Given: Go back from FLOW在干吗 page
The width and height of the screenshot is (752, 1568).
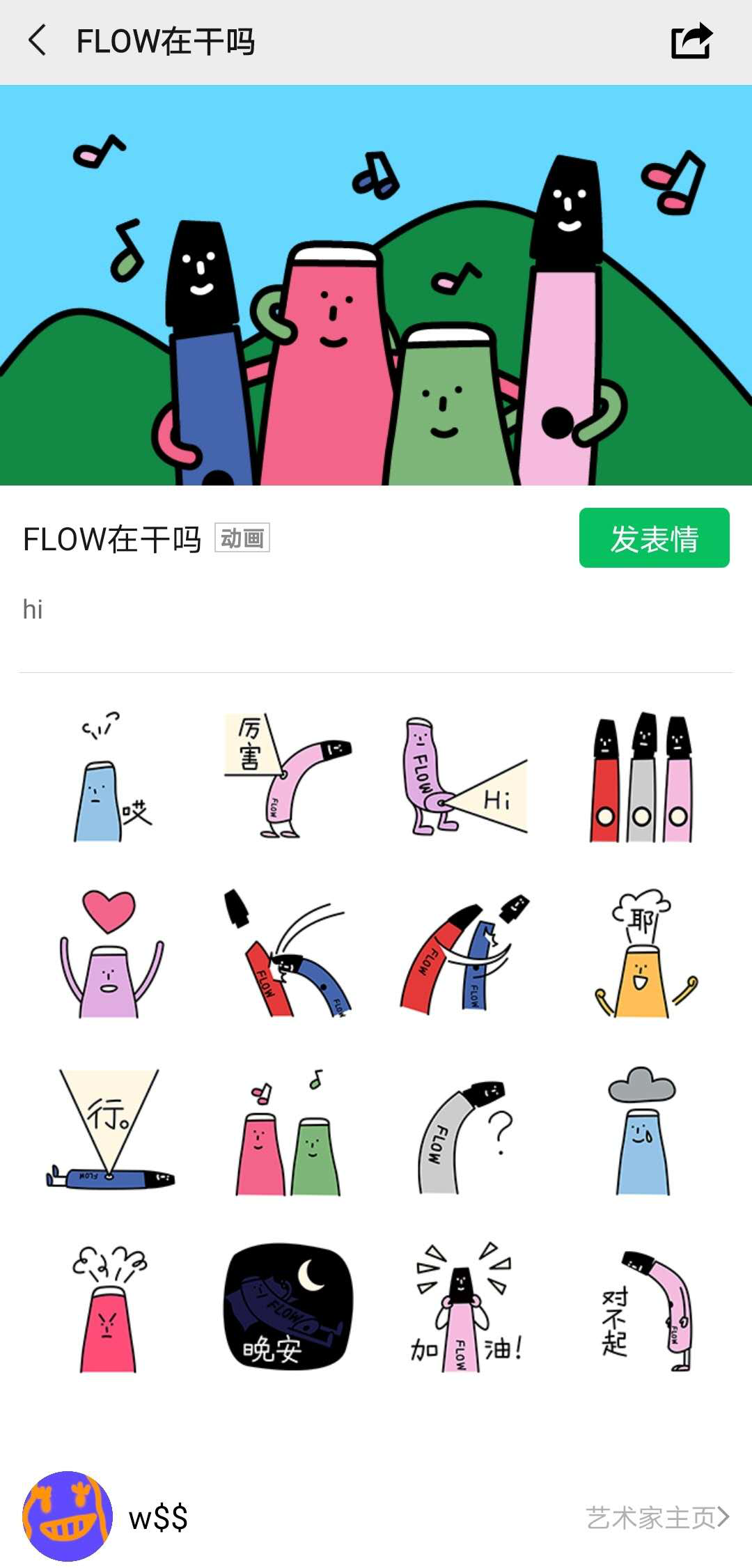Looking at the screenshot, I should 38,40.
